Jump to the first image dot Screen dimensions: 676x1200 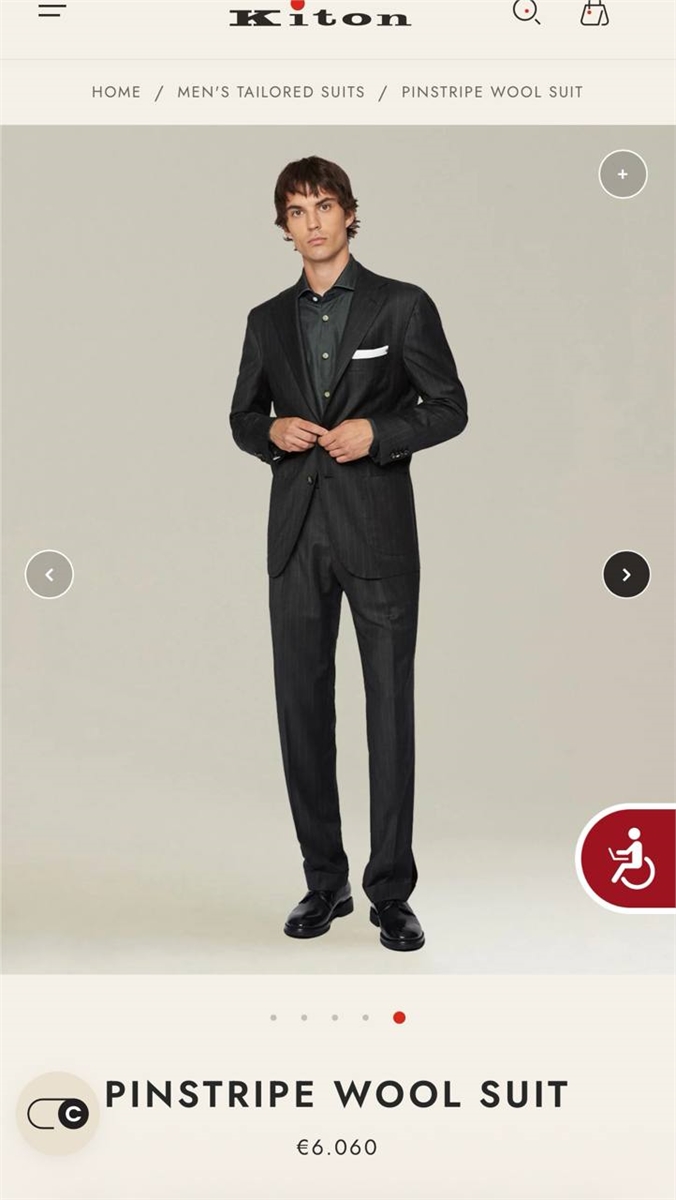click(273, 1018)
